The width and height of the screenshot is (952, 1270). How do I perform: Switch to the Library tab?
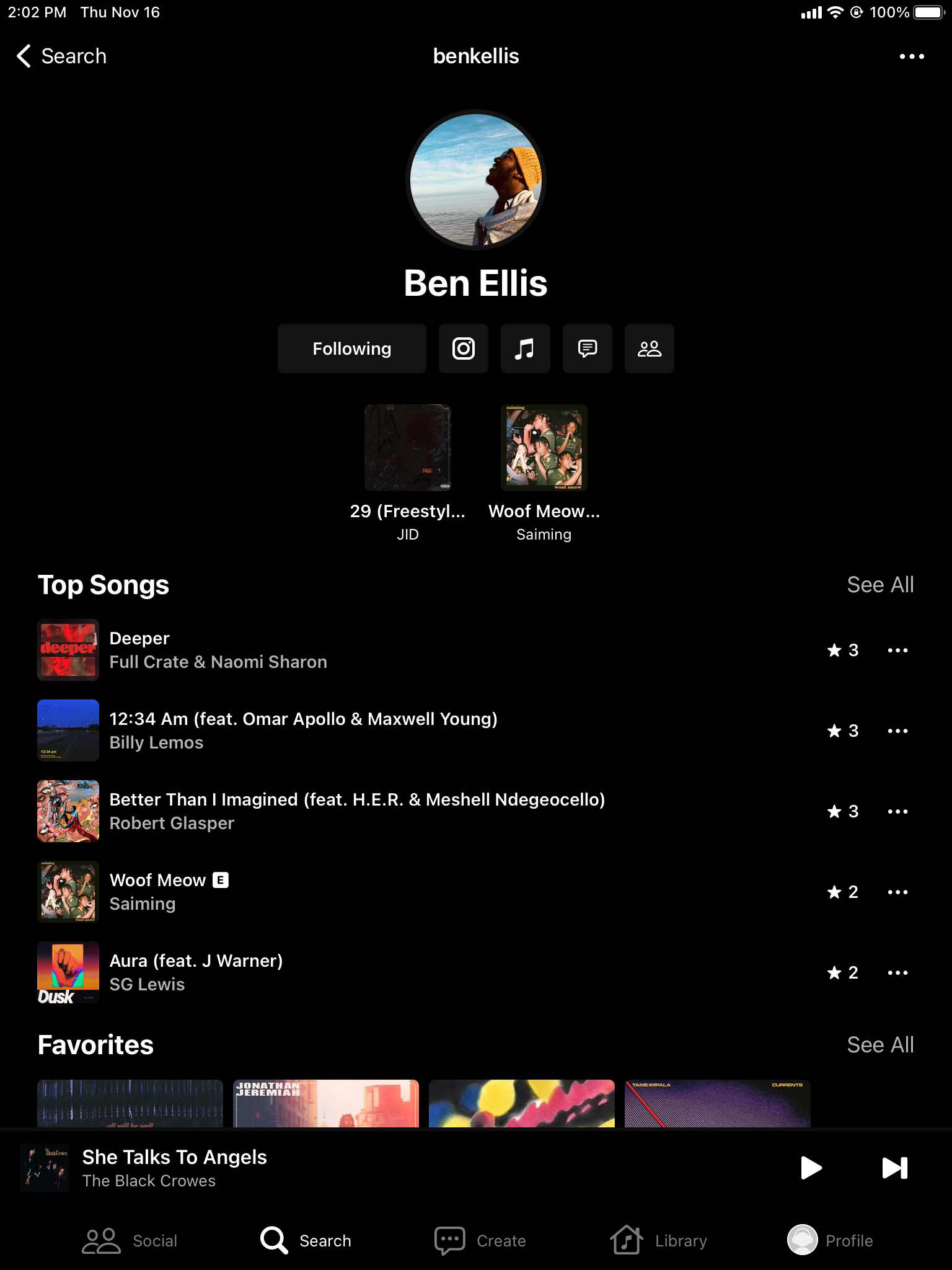click(x=658, y=1240)
